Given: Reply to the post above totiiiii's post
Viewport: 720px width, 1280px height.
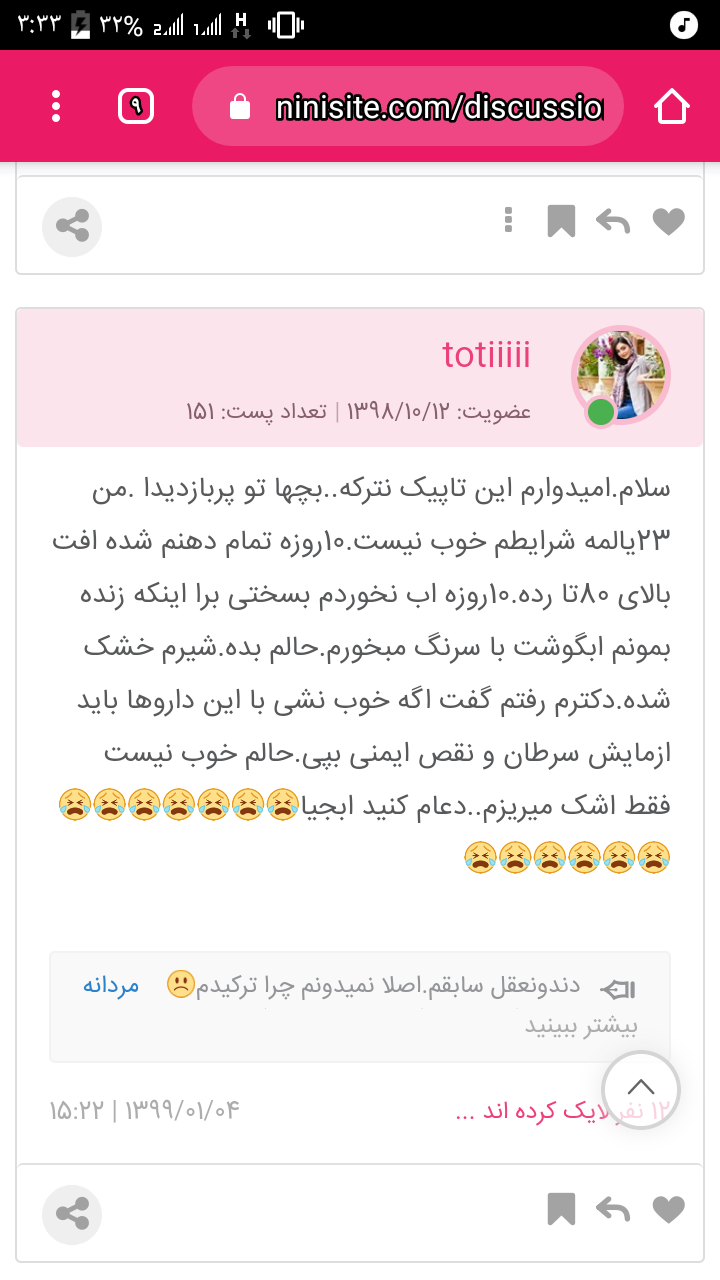Looking at the screenshot, I should pos(613,221).
